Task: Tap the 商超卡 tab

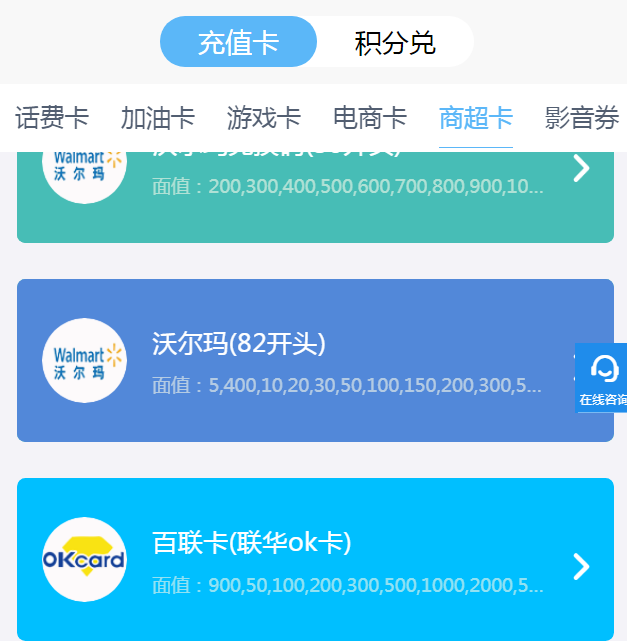Action: 476,118
